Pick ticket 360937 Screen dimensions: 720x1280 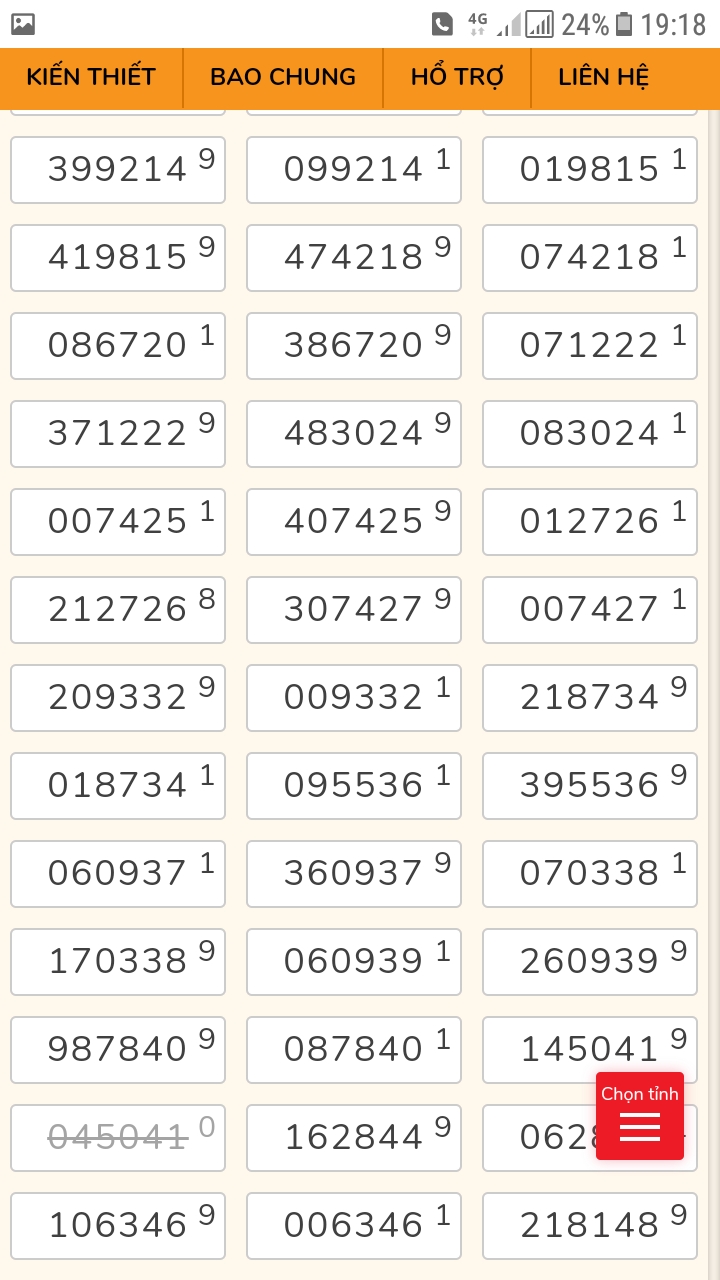point(354,874)
